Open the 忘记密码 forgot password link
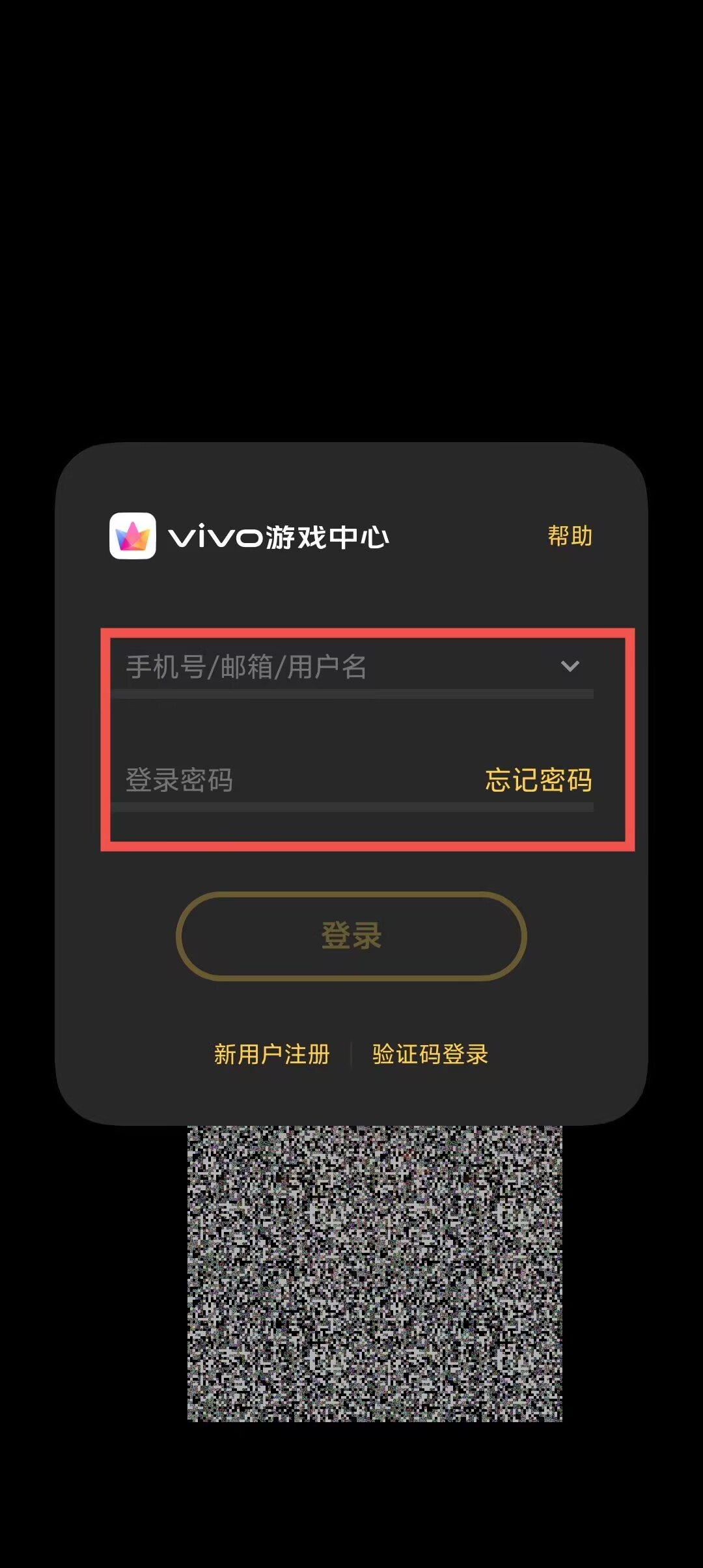The width and height of the screenshot is (703, 1568). point(538,780)
